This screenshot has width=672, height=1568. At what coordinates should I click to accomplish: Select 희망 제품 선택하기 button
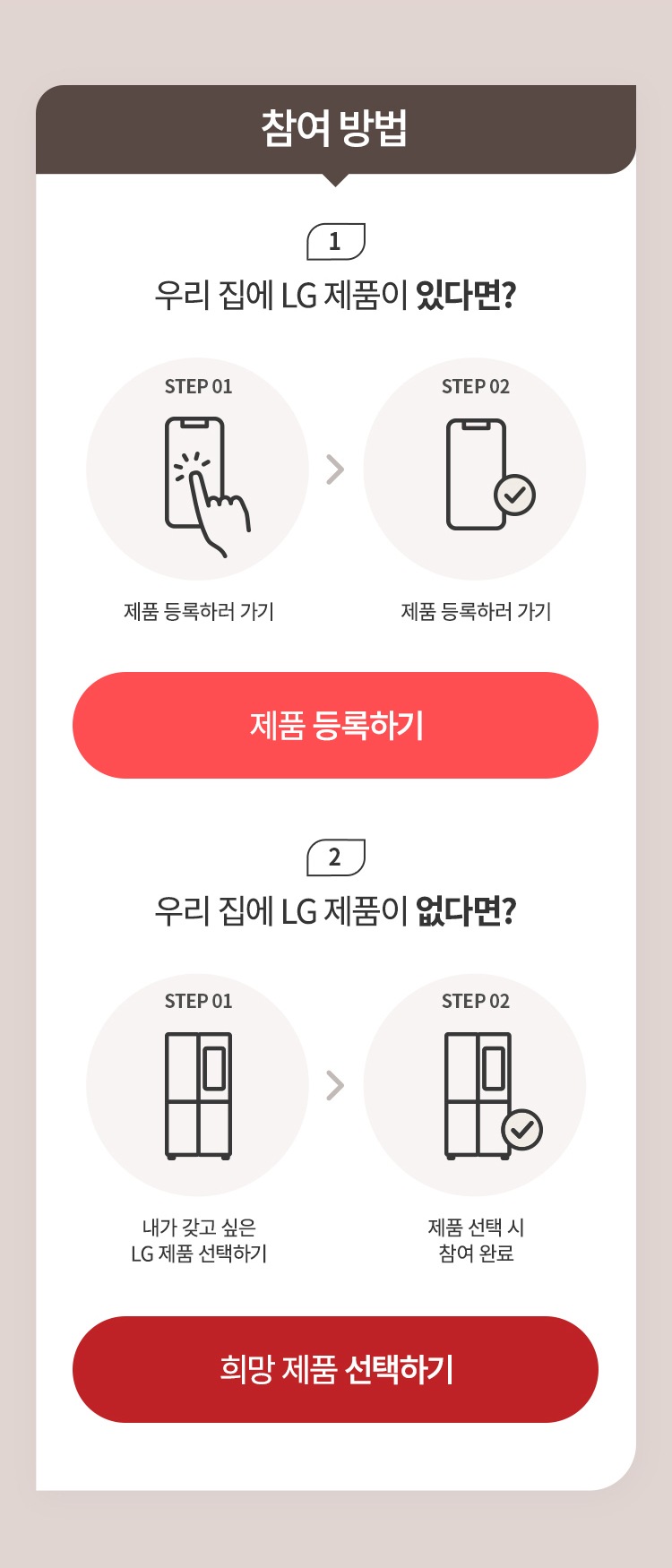coord(335,1369)
